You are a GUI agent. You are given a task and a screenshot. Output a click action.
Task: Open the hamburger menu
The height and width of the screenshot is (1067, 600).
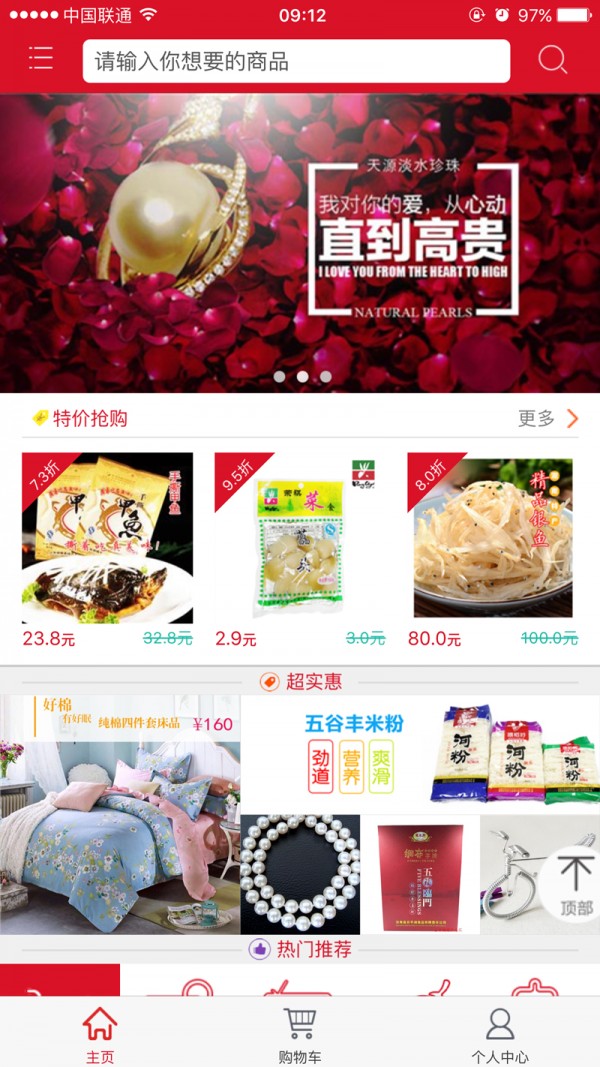tap(41, 58)
